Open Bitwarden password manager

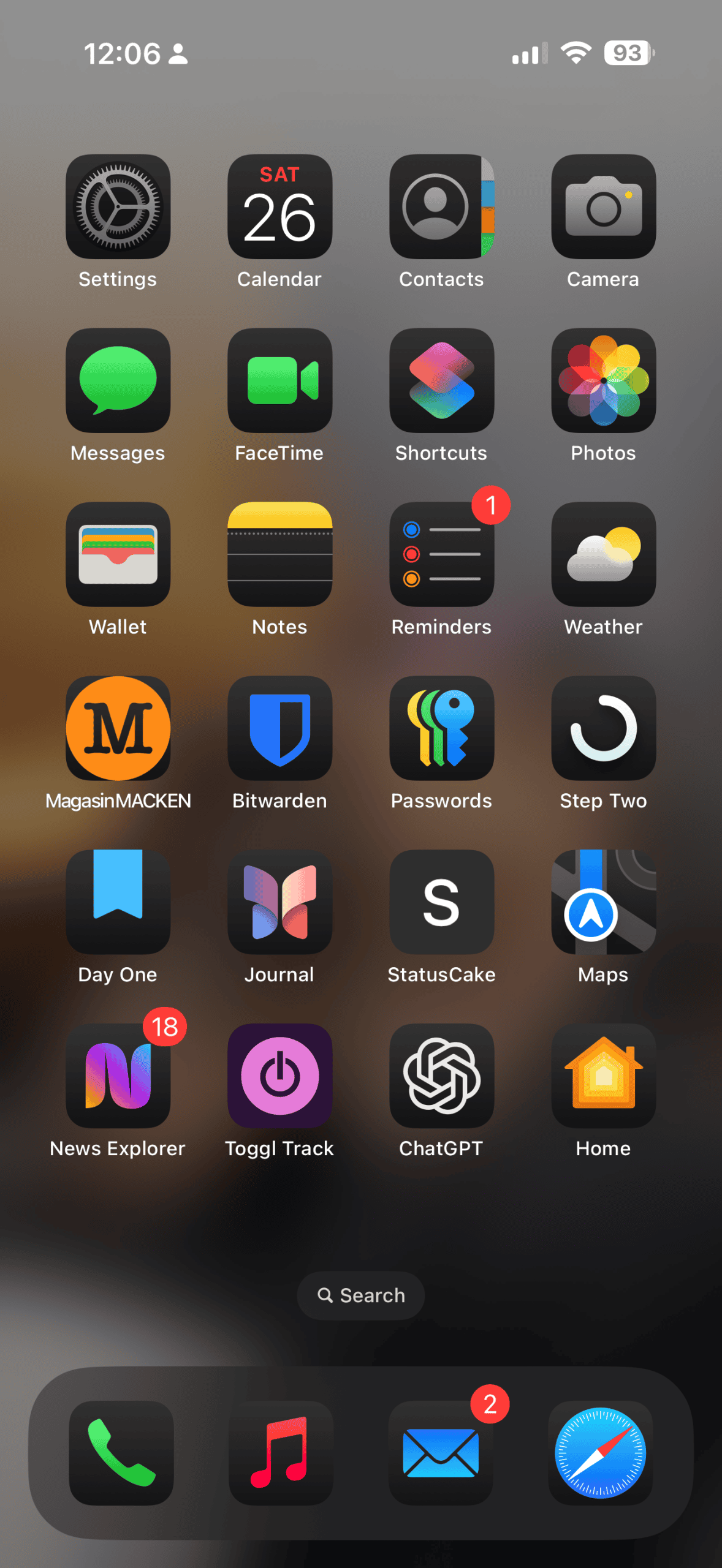[x=279, y=728]
